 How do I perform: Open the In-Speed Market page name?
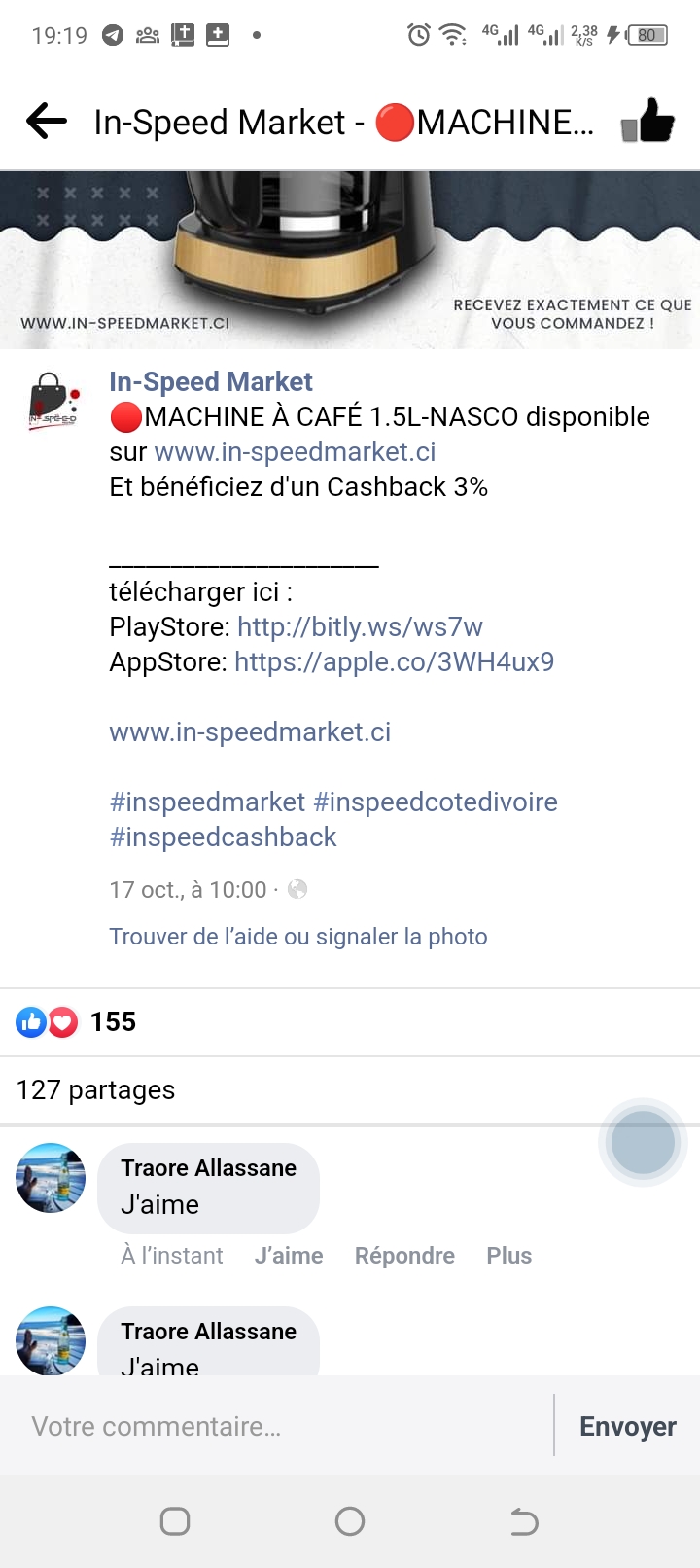coord(211,381)
